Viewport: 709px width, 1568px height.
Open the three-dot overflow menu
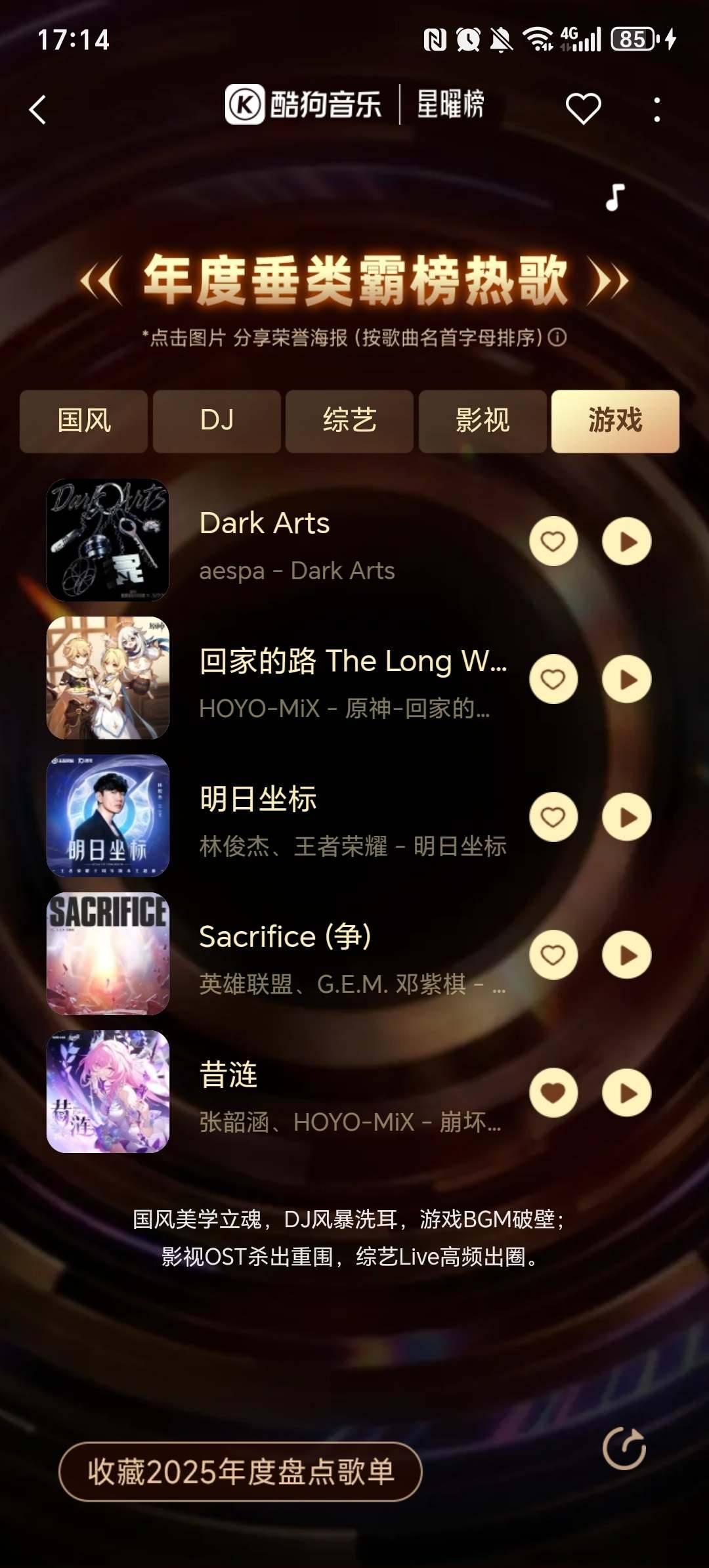tap(656, 110)
